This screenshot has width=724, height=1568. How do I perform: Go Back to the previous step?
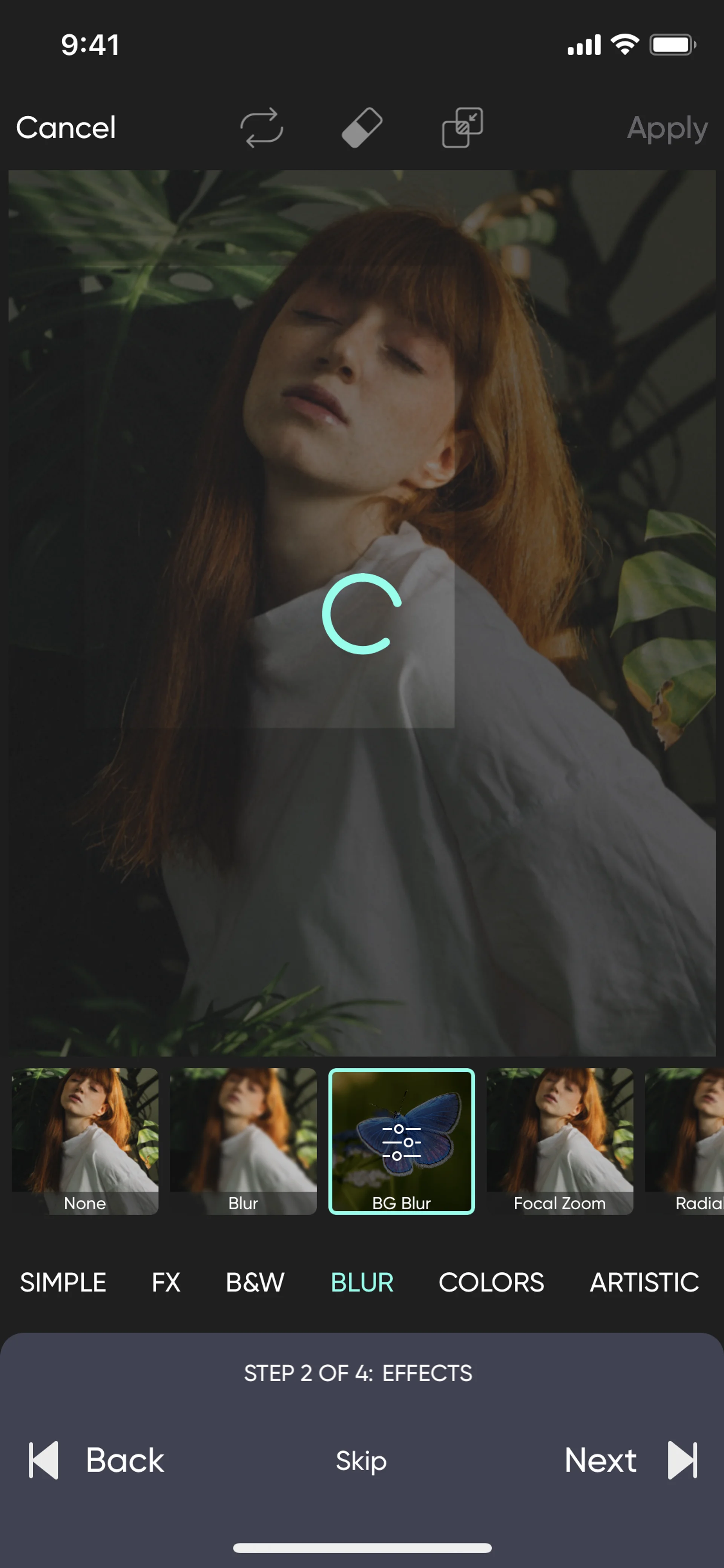tap(97, 1460)
